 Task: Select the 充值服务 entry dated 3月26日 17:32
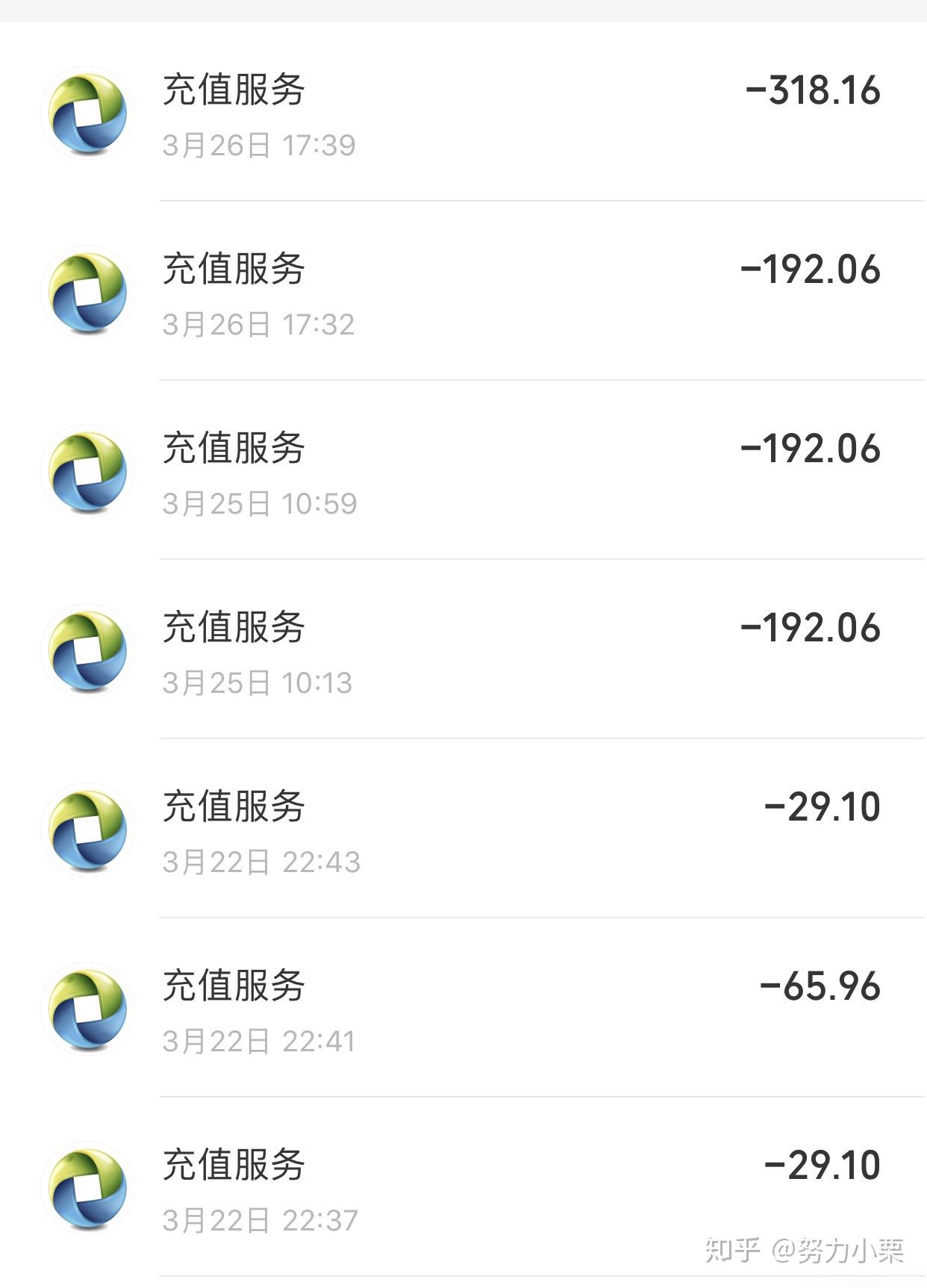point(463,291)
